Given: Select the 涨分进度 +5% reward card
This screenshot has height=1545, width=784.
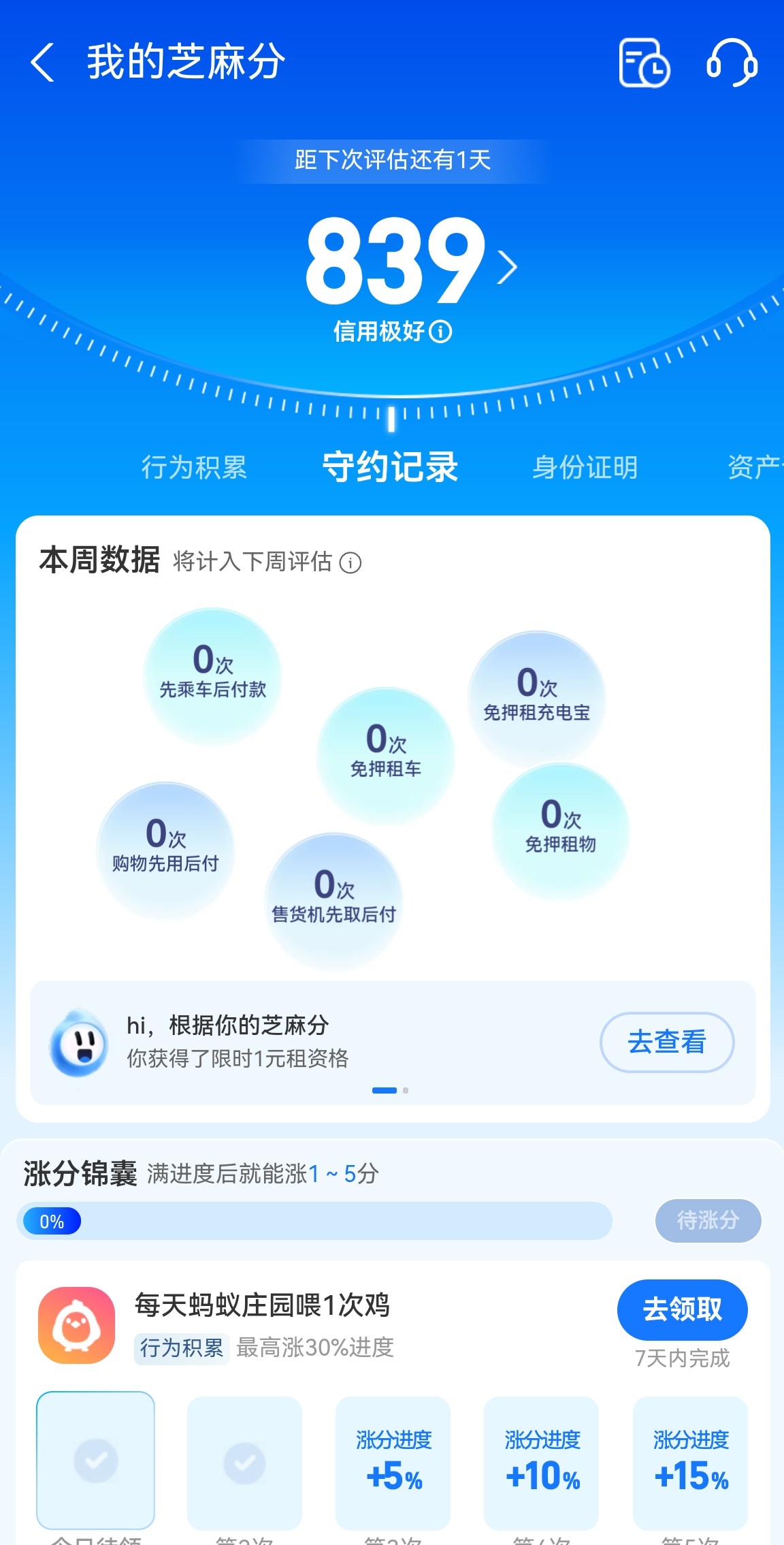Looking at the screenshot, I should [393, 1462].
